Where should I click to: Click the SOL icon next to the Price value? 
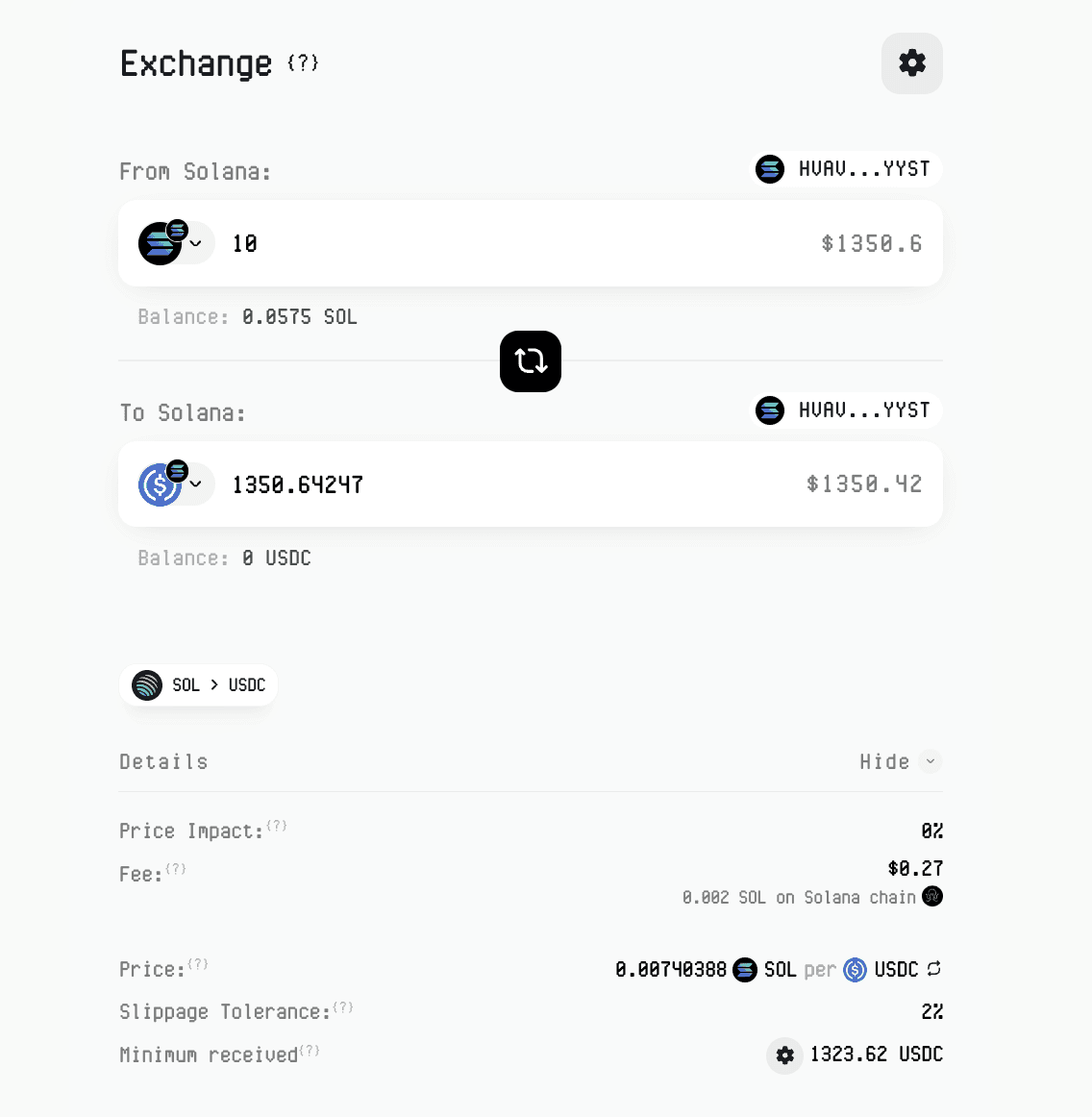coord(745,969)
